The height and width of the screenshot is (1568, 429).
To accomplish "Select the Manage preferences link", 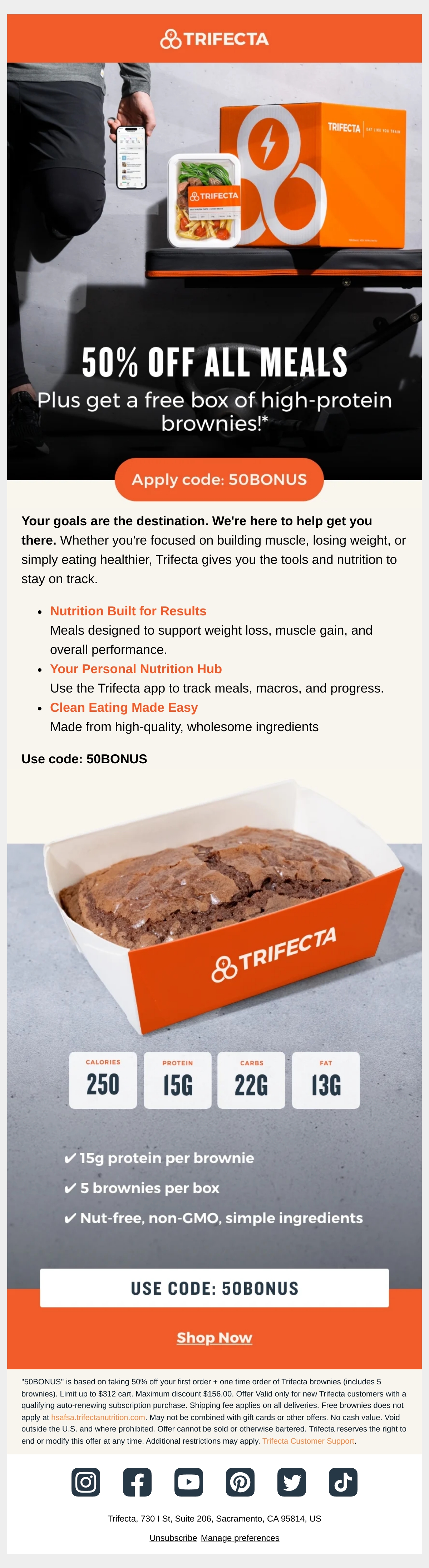I will [240, 1538].
